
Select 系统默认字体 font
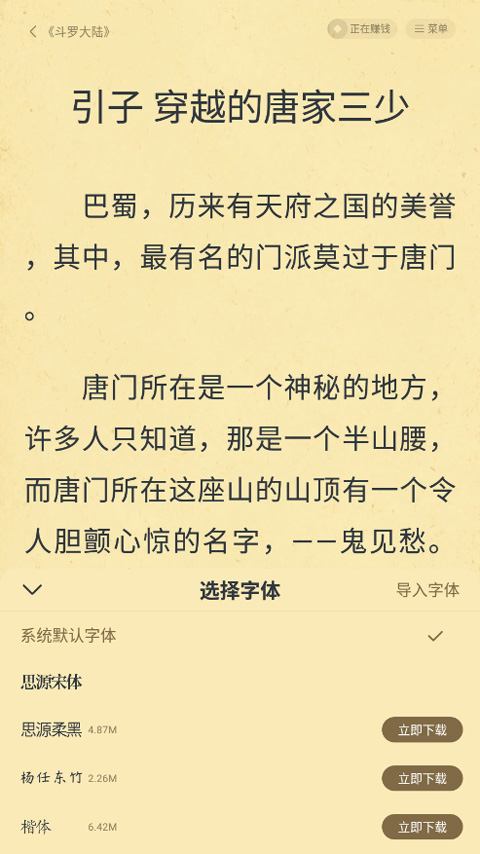[x=240, y=636]
